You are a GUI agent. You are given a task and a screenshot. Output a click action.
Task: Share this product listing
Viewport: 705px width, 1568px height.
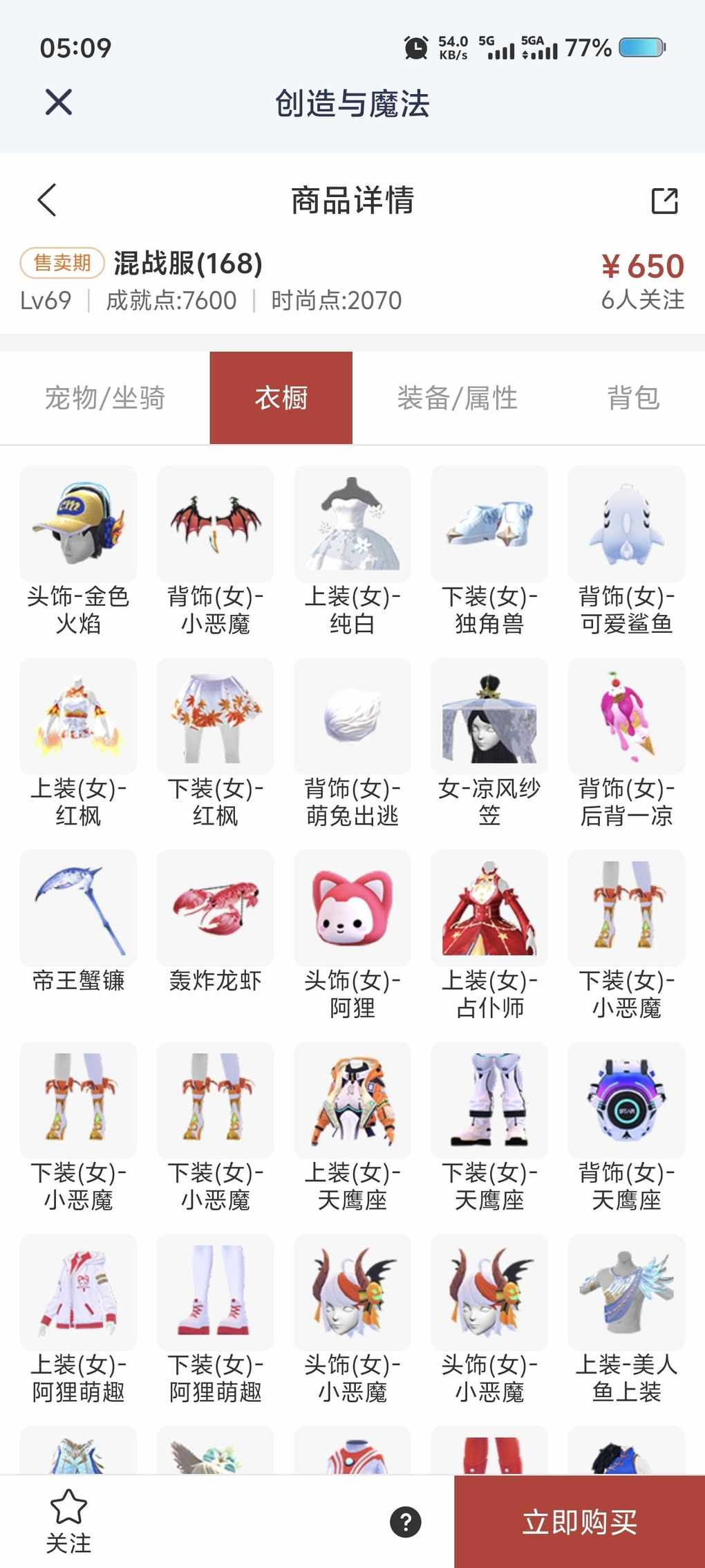point(664,201)
